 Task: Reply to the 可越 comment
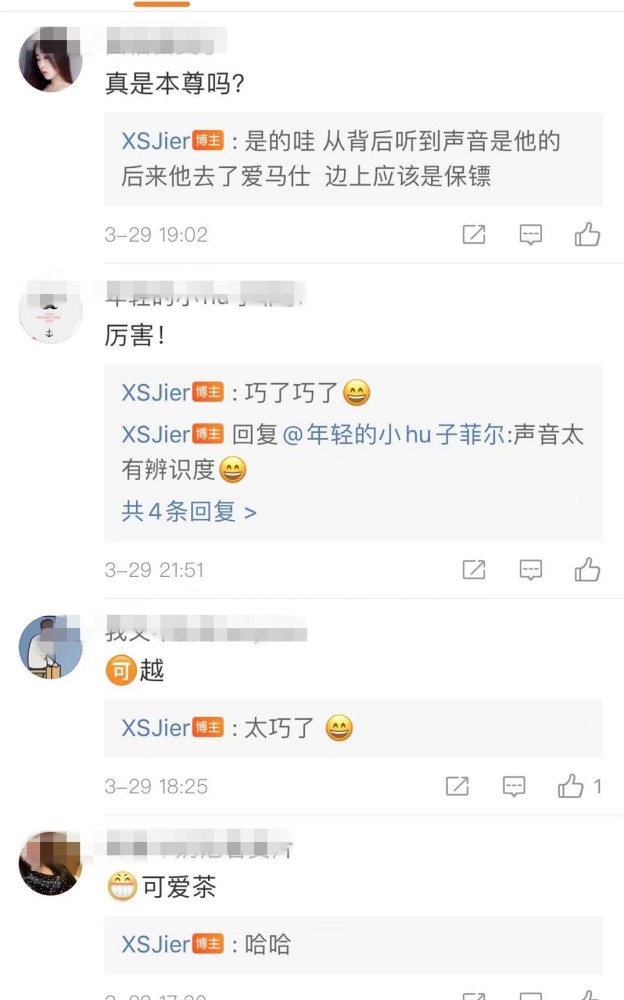click(514, 786)
